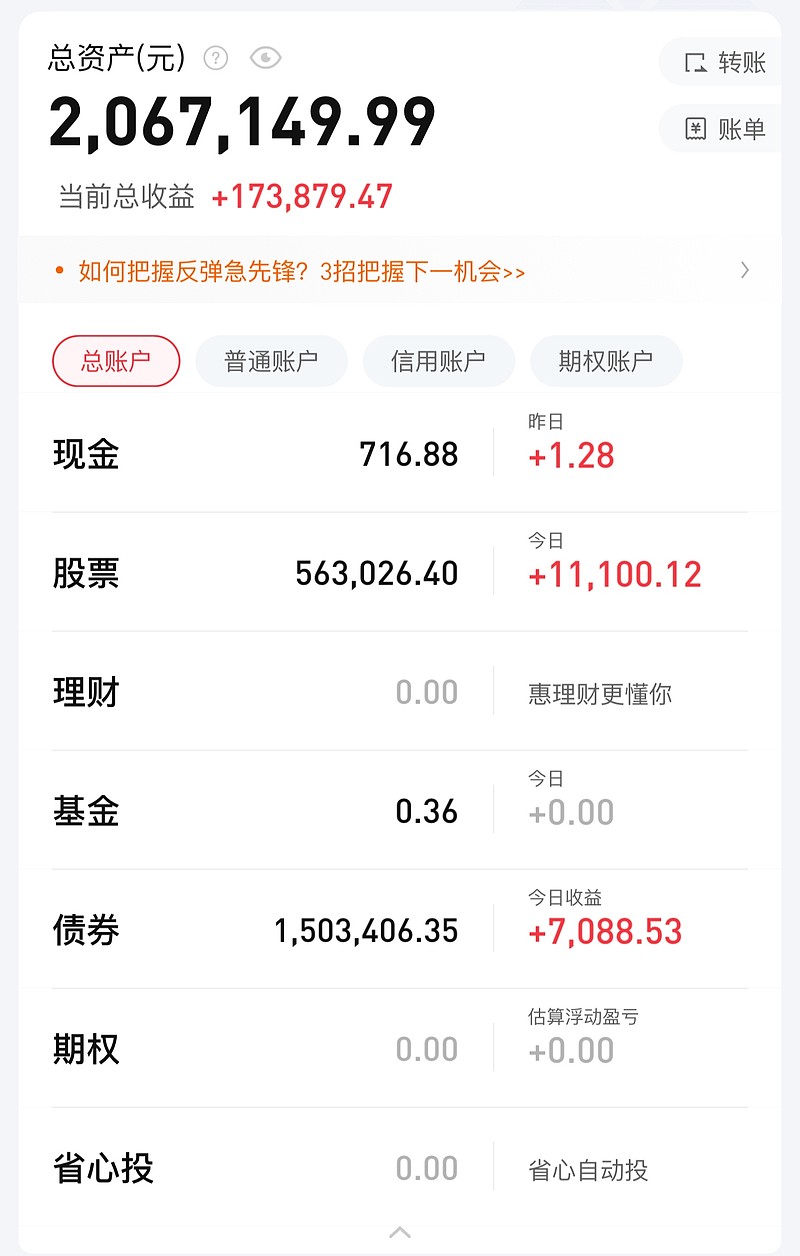Expand the promo banner chevron on the right
This screenshot has height=1256, width=800.
point(745,270)
